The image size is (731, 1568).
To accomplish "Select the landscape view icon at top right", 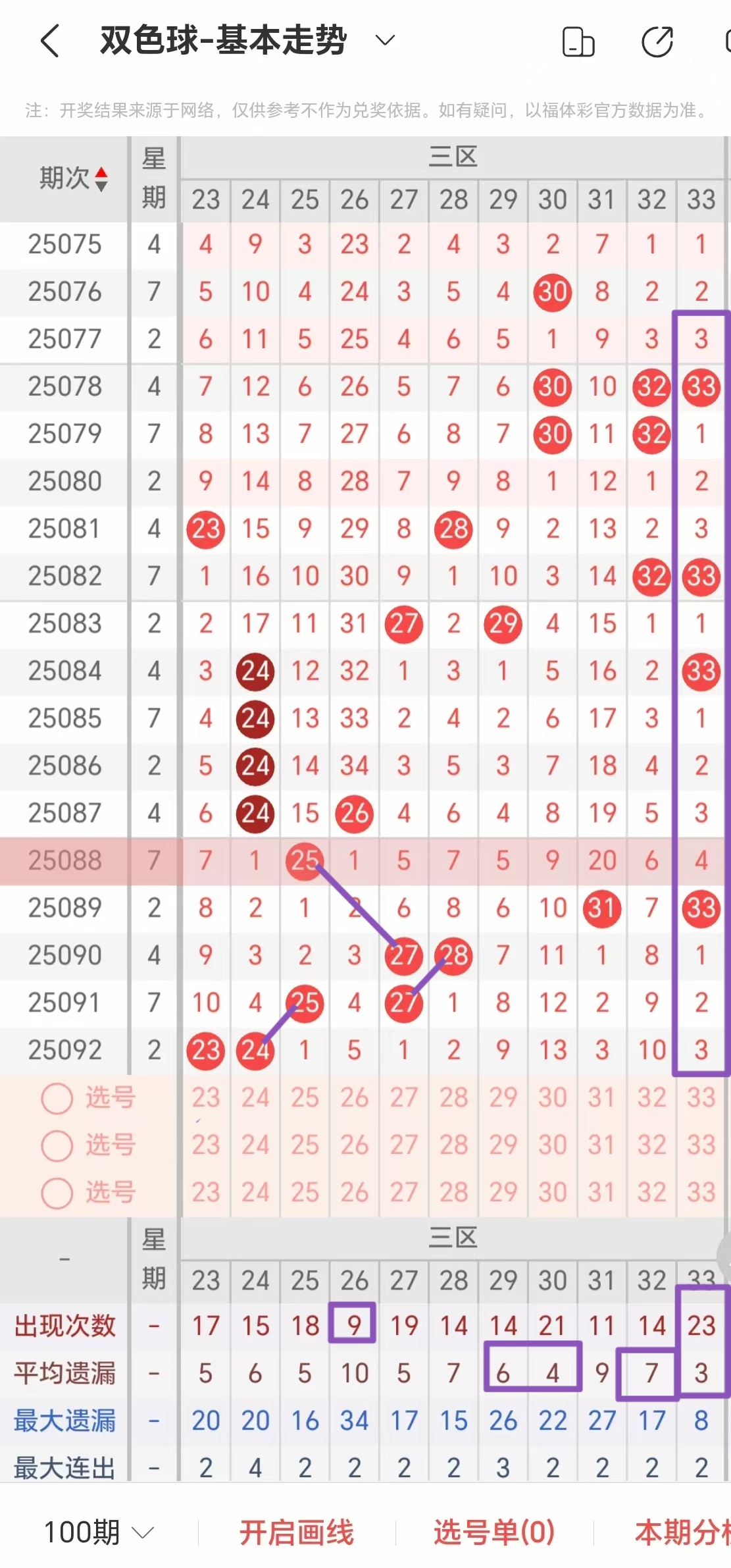I will pyautogui.click(x=578, y=41).
